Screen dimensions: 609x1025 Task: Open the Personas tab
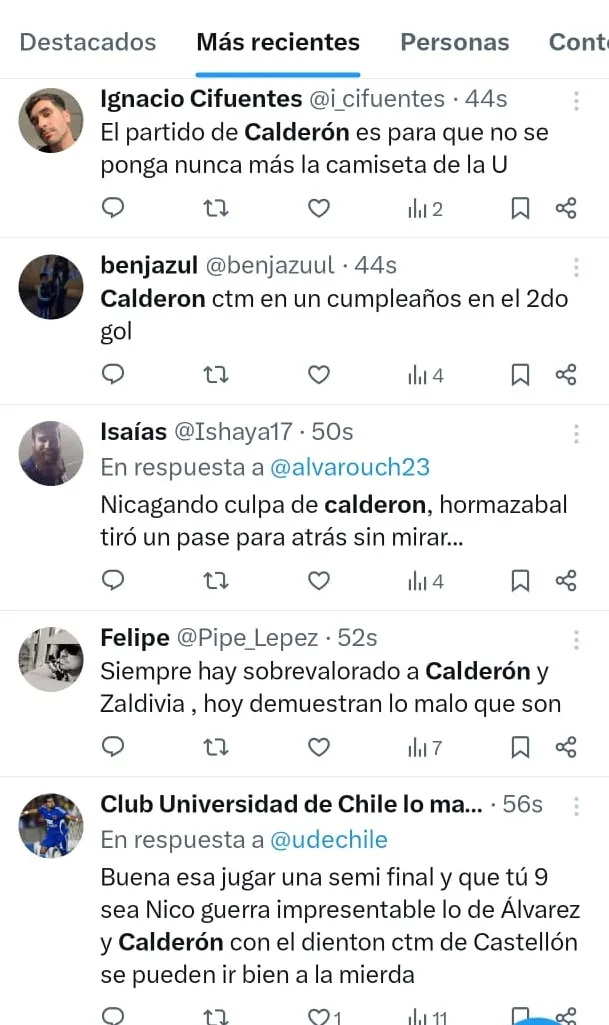(x=454, y=42)
